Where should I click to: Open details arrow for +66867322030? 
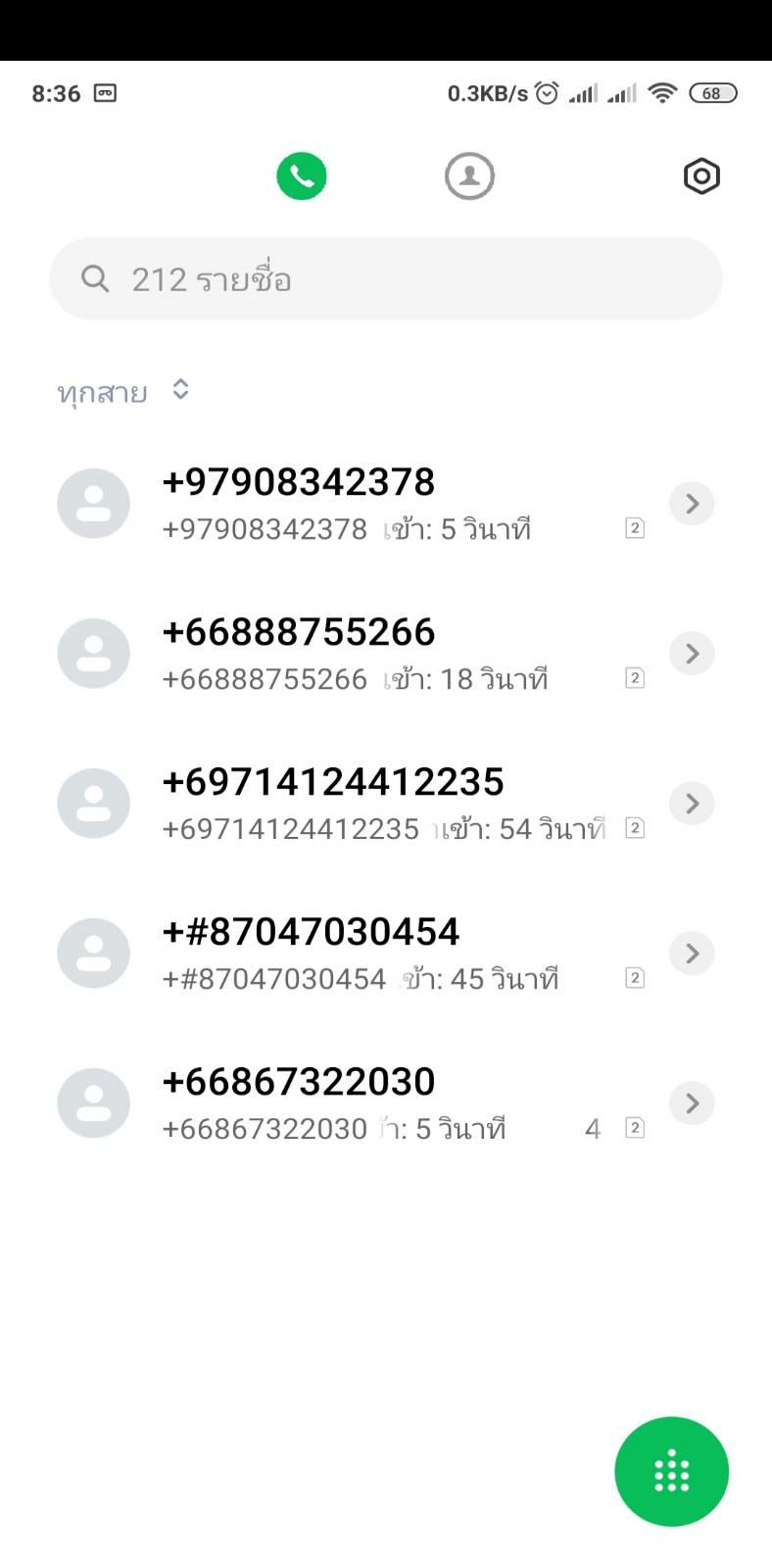click(692, 1103)
